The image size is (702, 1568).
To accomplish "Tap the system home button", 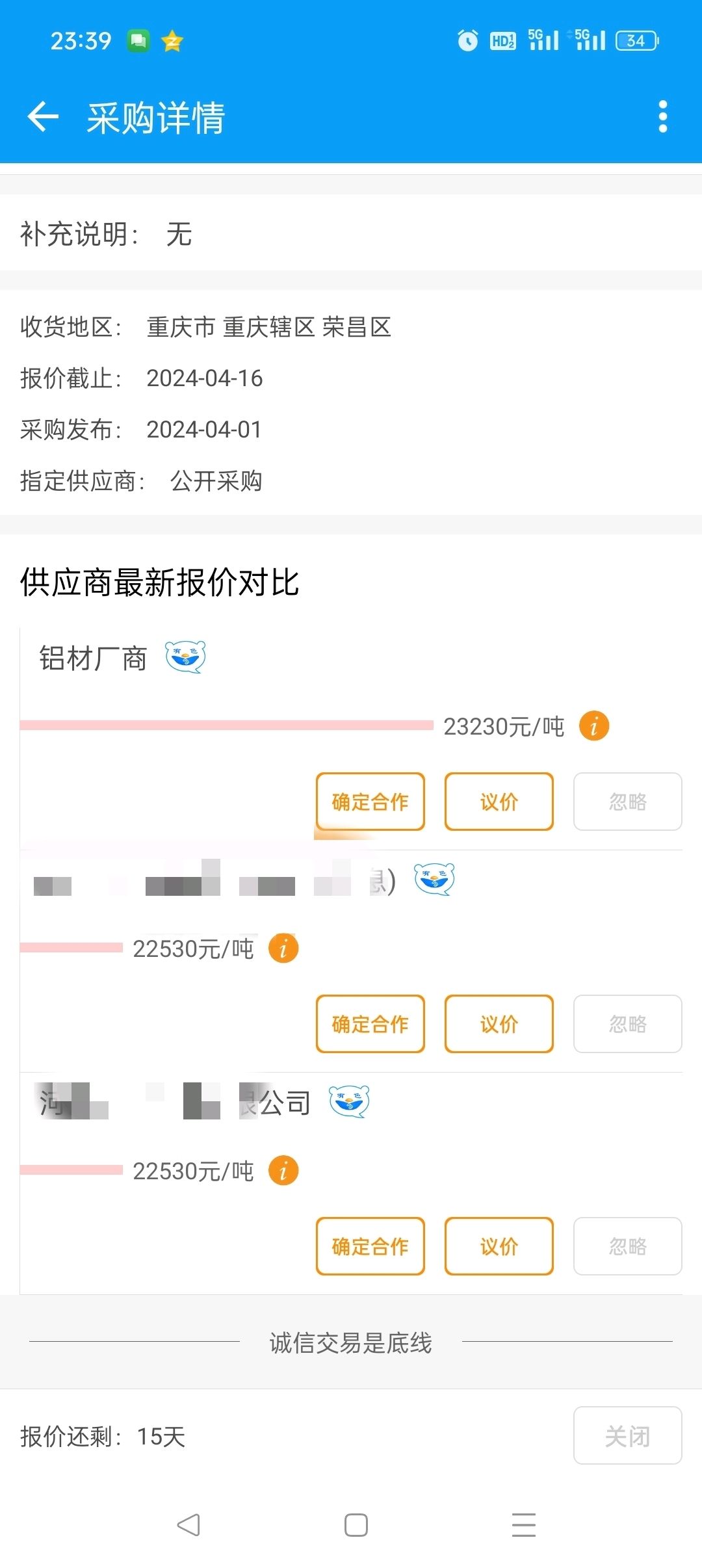I will click(x=356, y=1525).
